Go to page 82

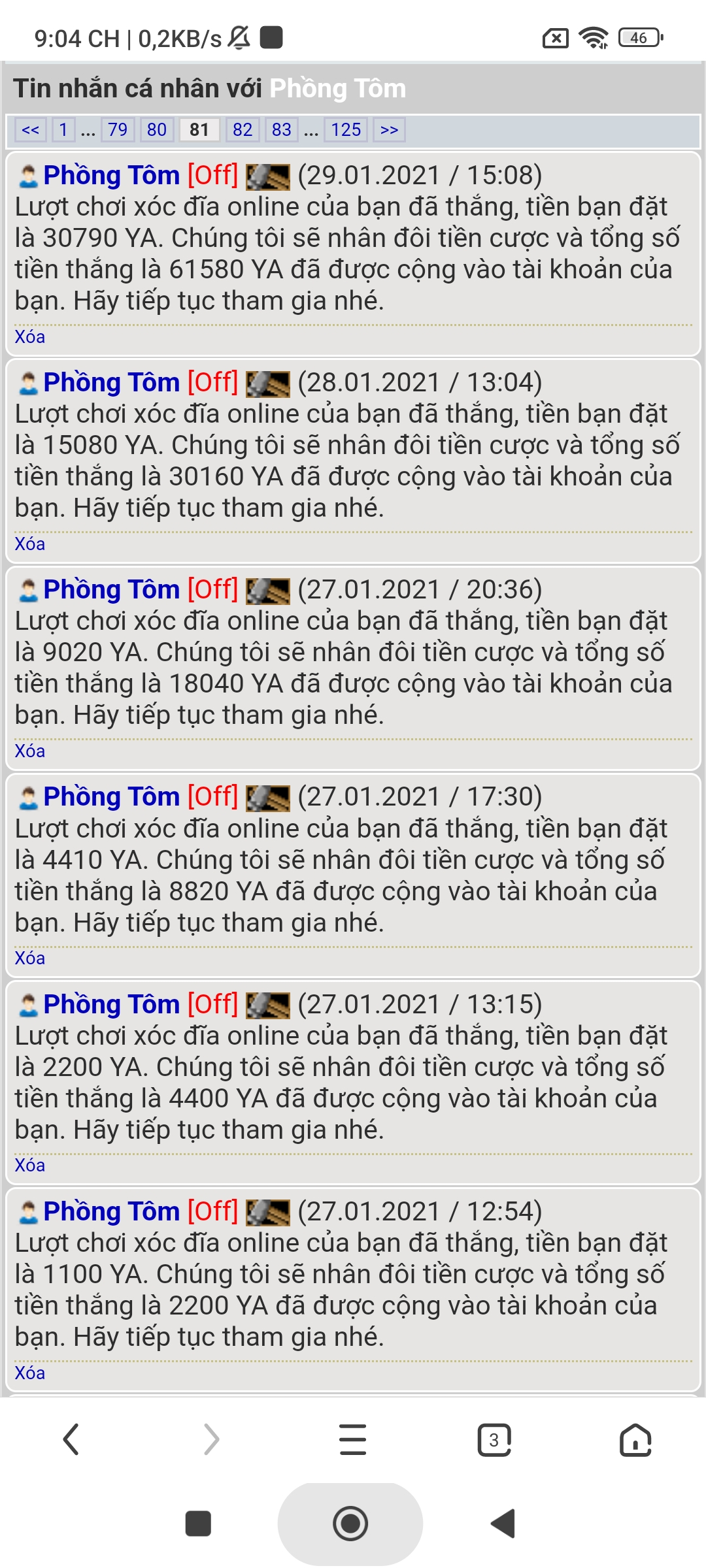[243, 130]
